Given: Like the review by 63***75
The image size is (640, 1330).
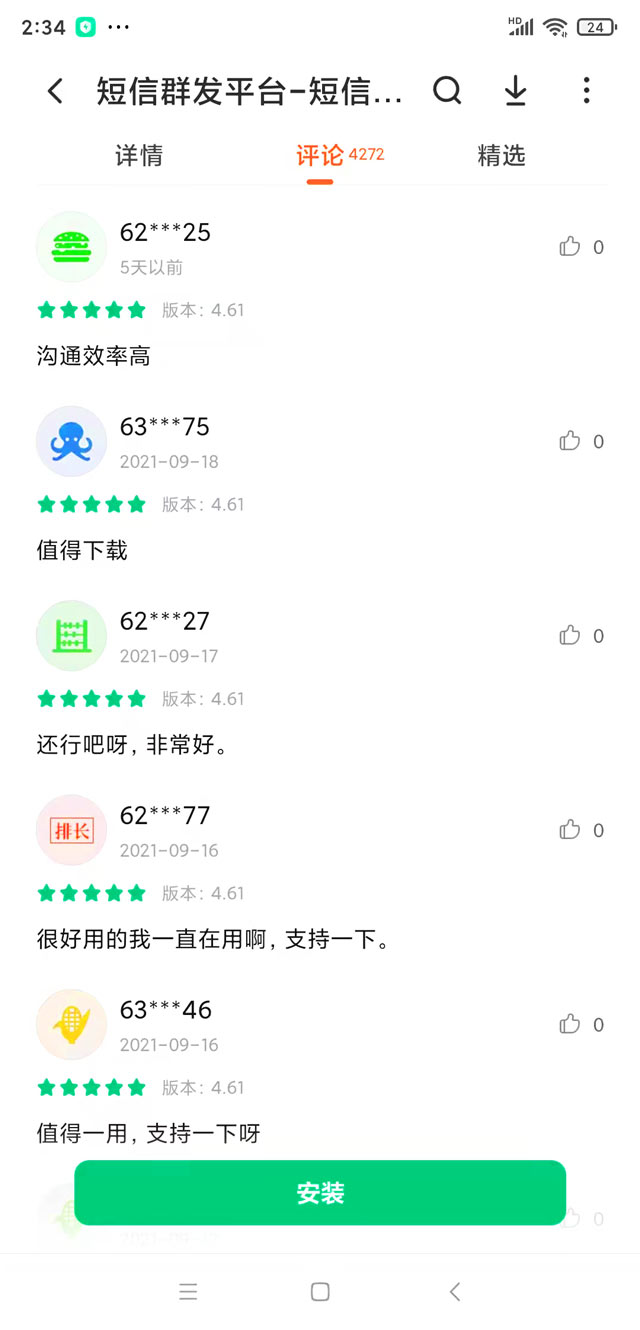Looking at the screenshot, I should coord(570,441).
